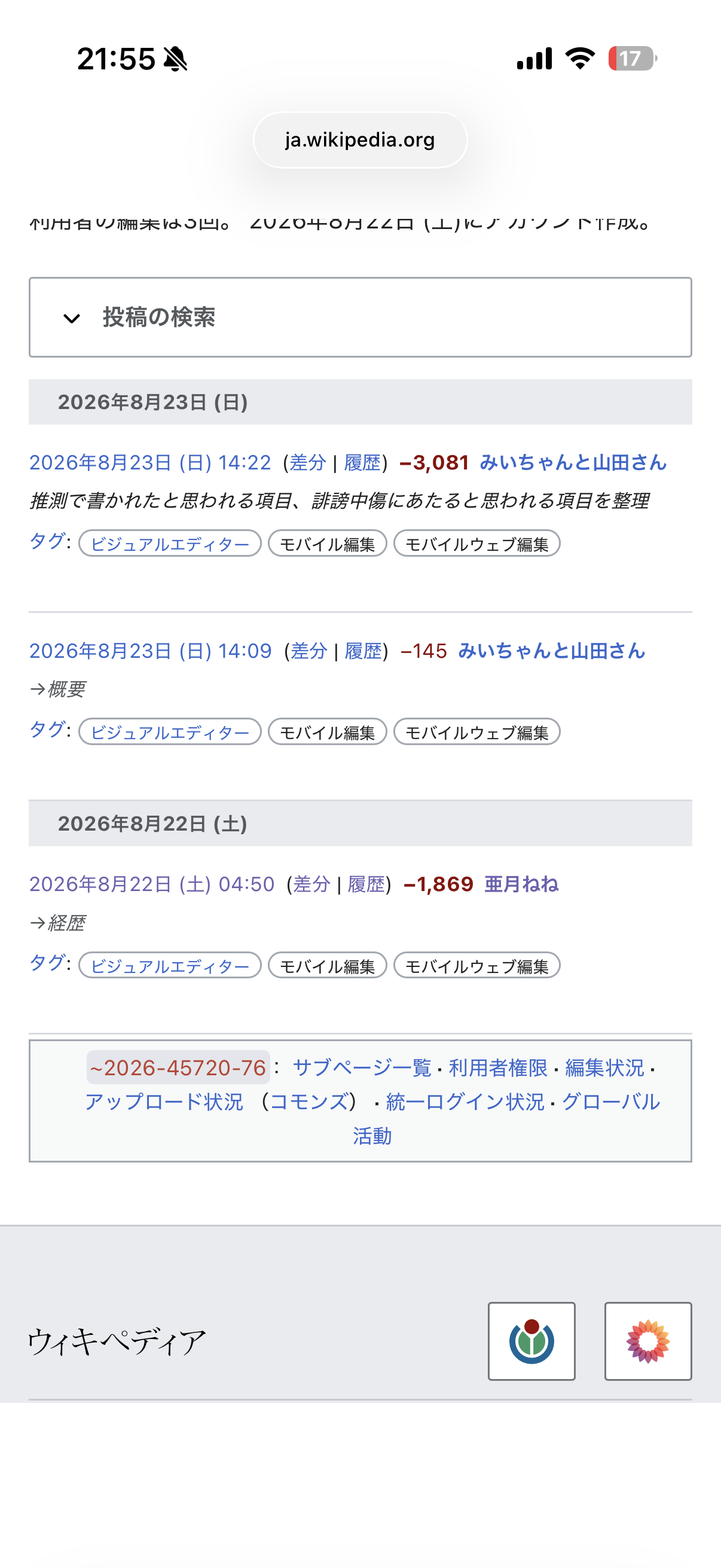Open the Wikimedia Foundation logo button
Viewport: 721px width, 1568px height.
click(531, 1341)
